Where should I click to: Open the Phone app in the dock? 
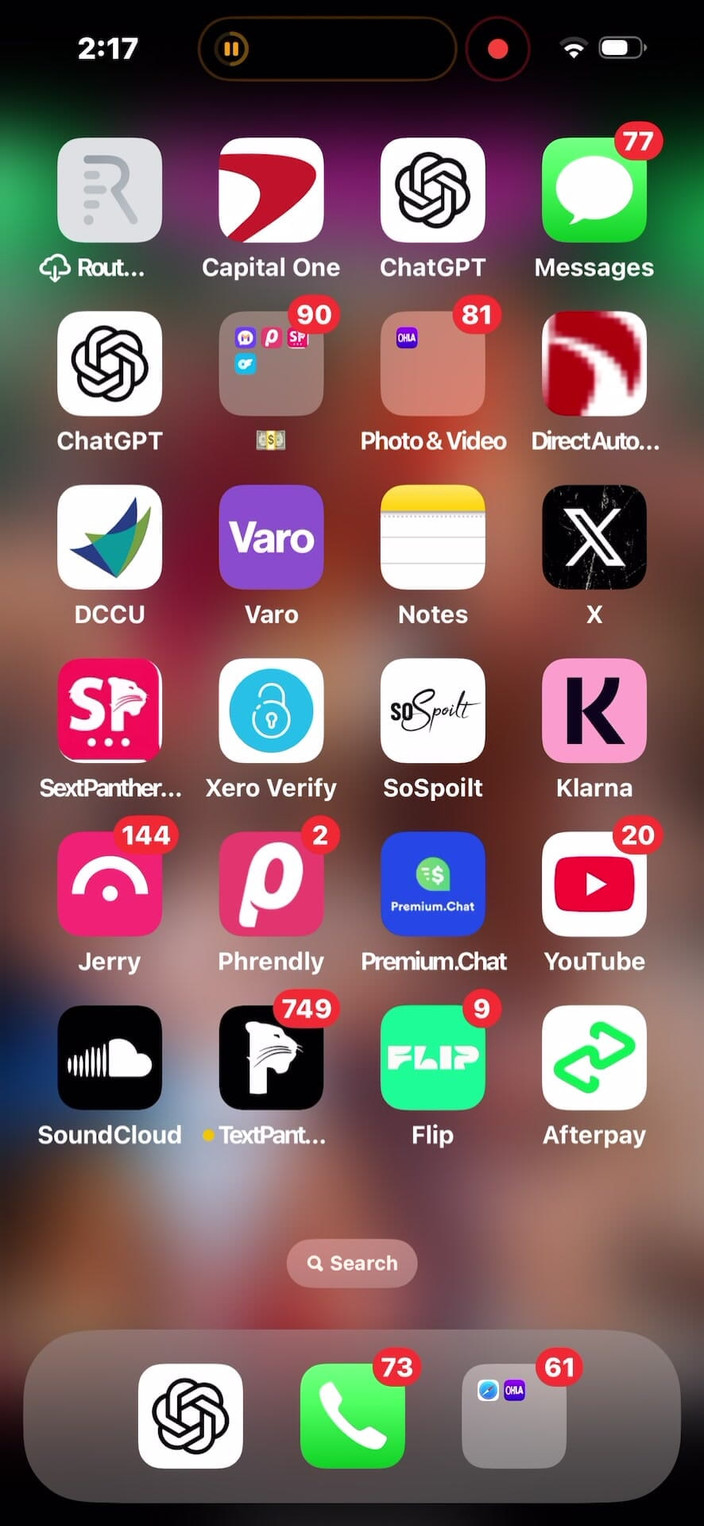pos(352,1415)
